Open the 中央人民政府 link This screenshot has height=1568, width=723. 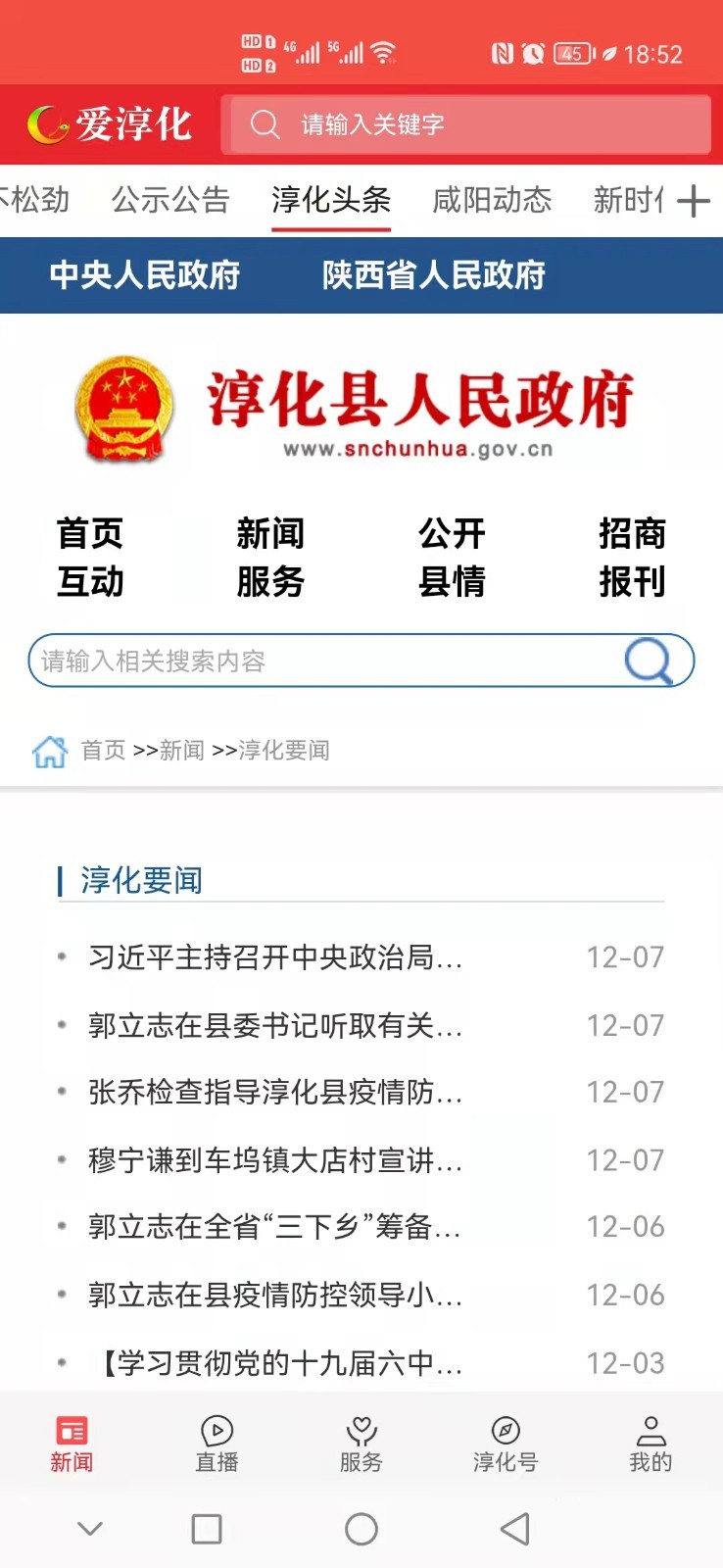145,275
